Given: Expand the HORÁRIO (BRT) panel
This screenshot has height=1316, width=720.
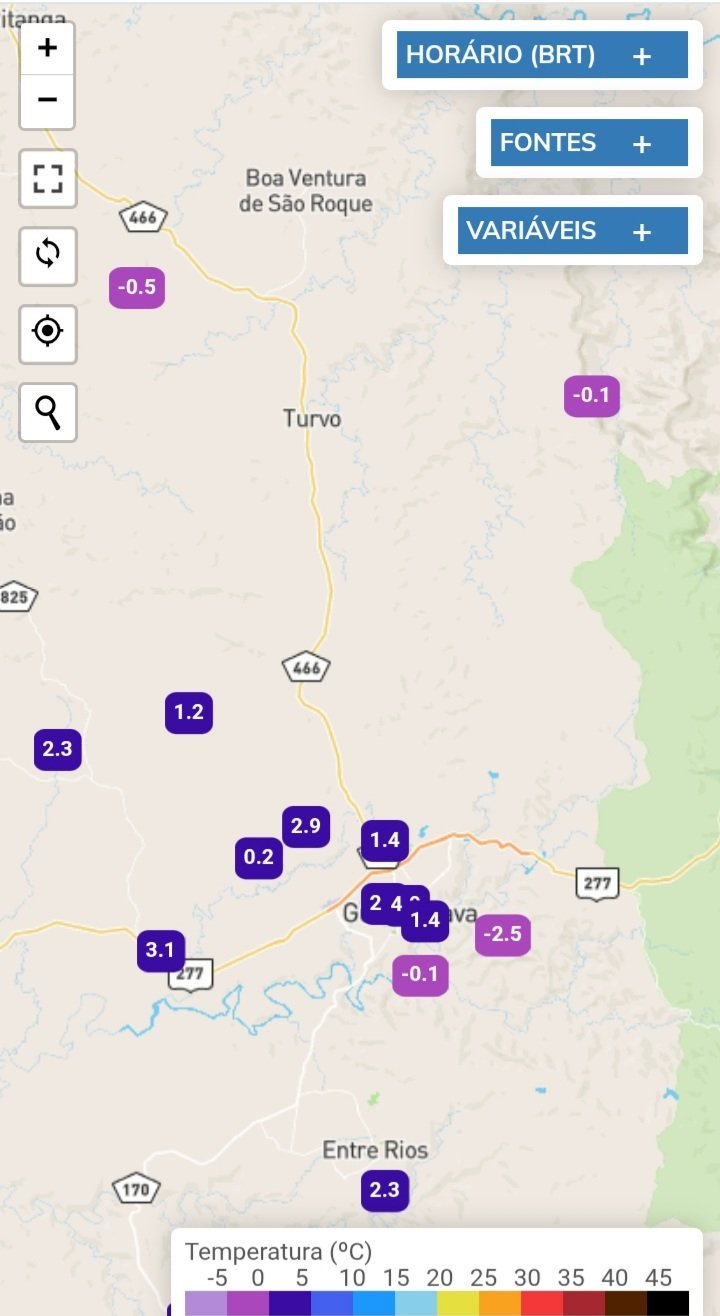Looking at the screenshot, I should point(542,55).
